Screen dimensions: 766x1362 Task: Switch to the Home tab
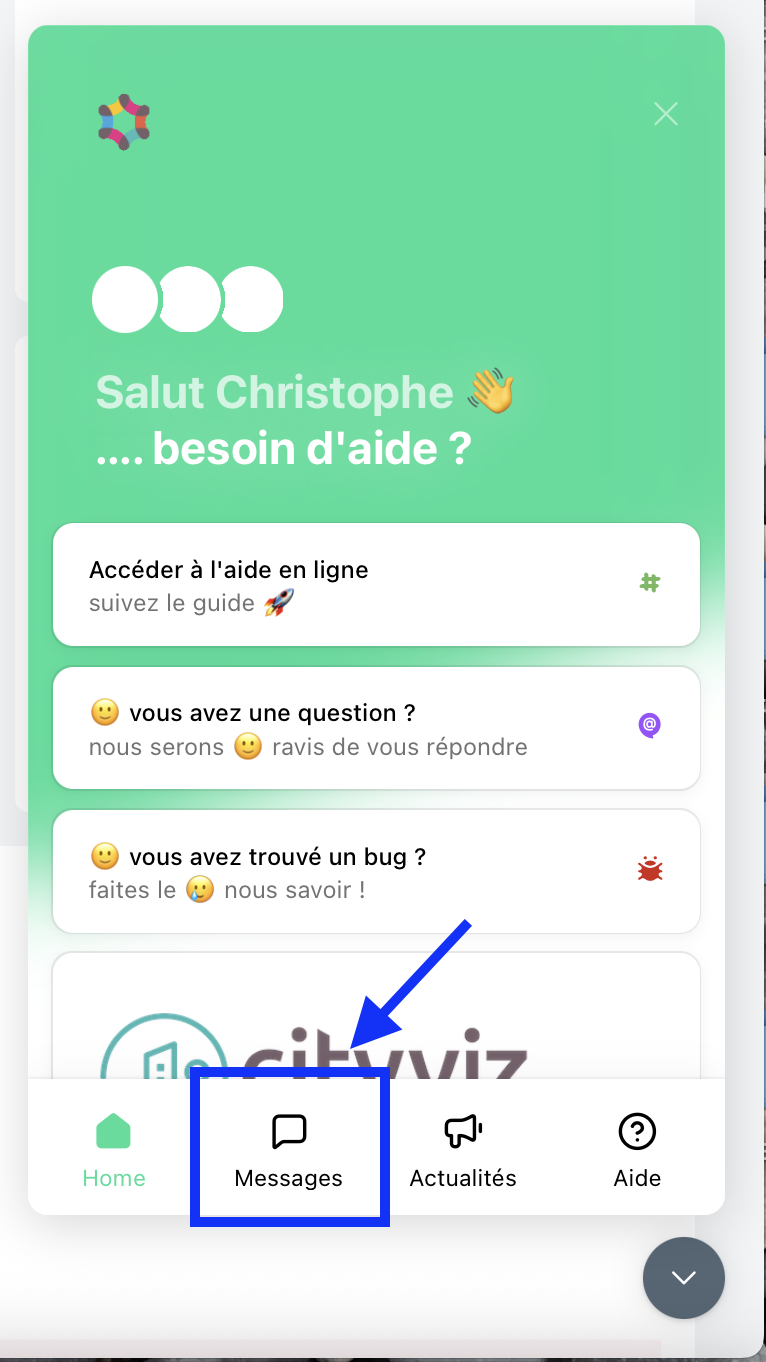[x=114, y=1149]
